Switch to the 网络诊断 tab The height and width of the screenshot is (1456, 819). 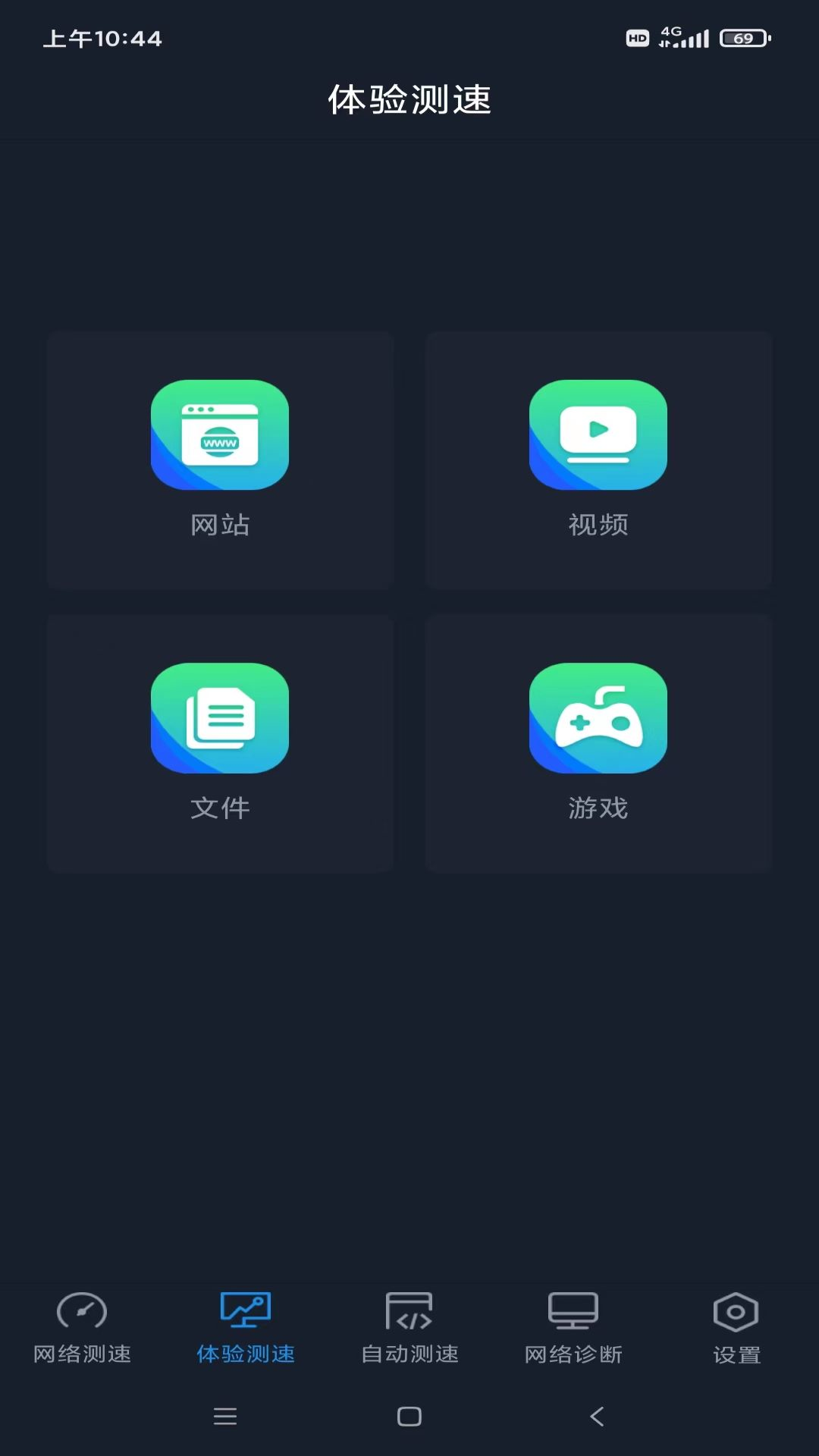[x=573, y=1331]
